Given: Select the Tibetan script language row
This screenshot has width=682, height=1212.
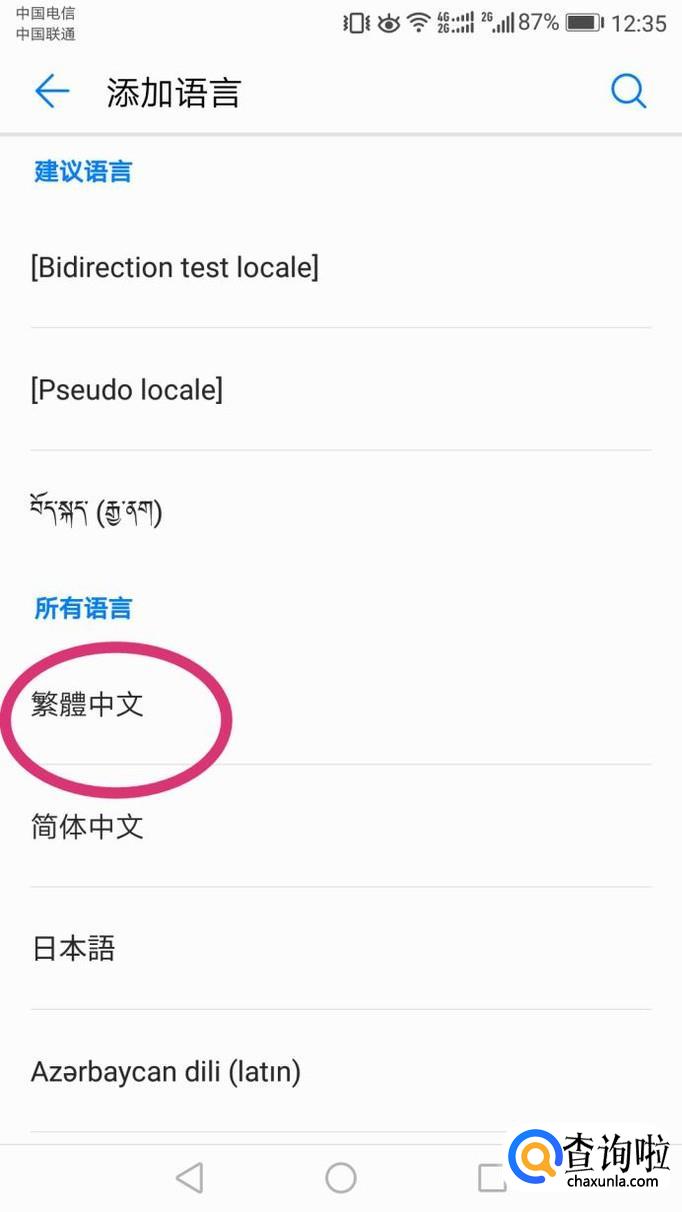Looking at the screenshot, I should [97, 512].
